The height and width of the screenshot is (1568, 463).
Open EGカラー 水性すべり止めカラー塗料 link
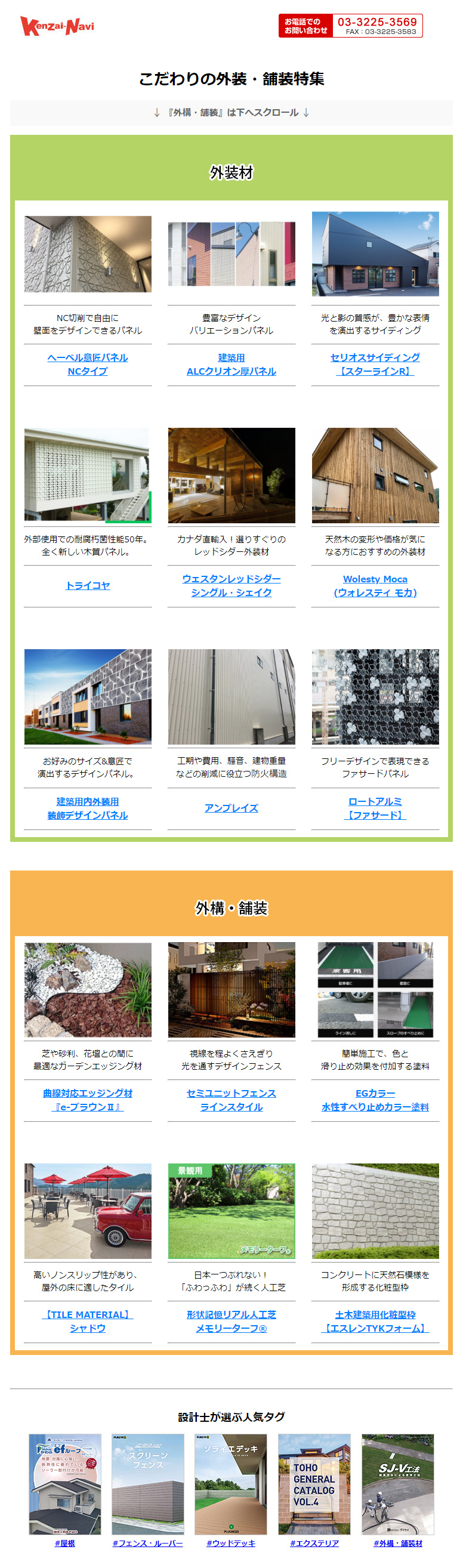[x=375, y=1099]
